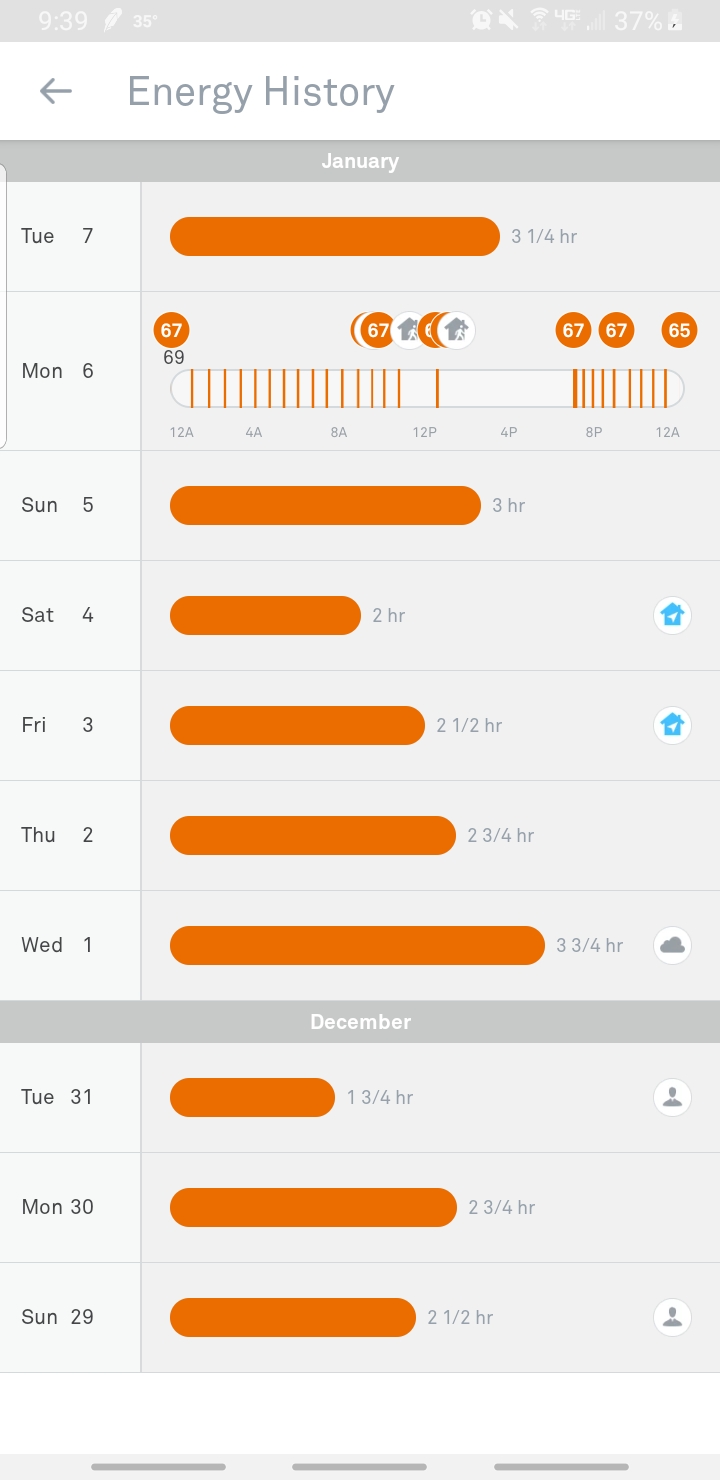
Task: Tap the second house icon above Monday's usage bar
Action: [x=455, y=330]
